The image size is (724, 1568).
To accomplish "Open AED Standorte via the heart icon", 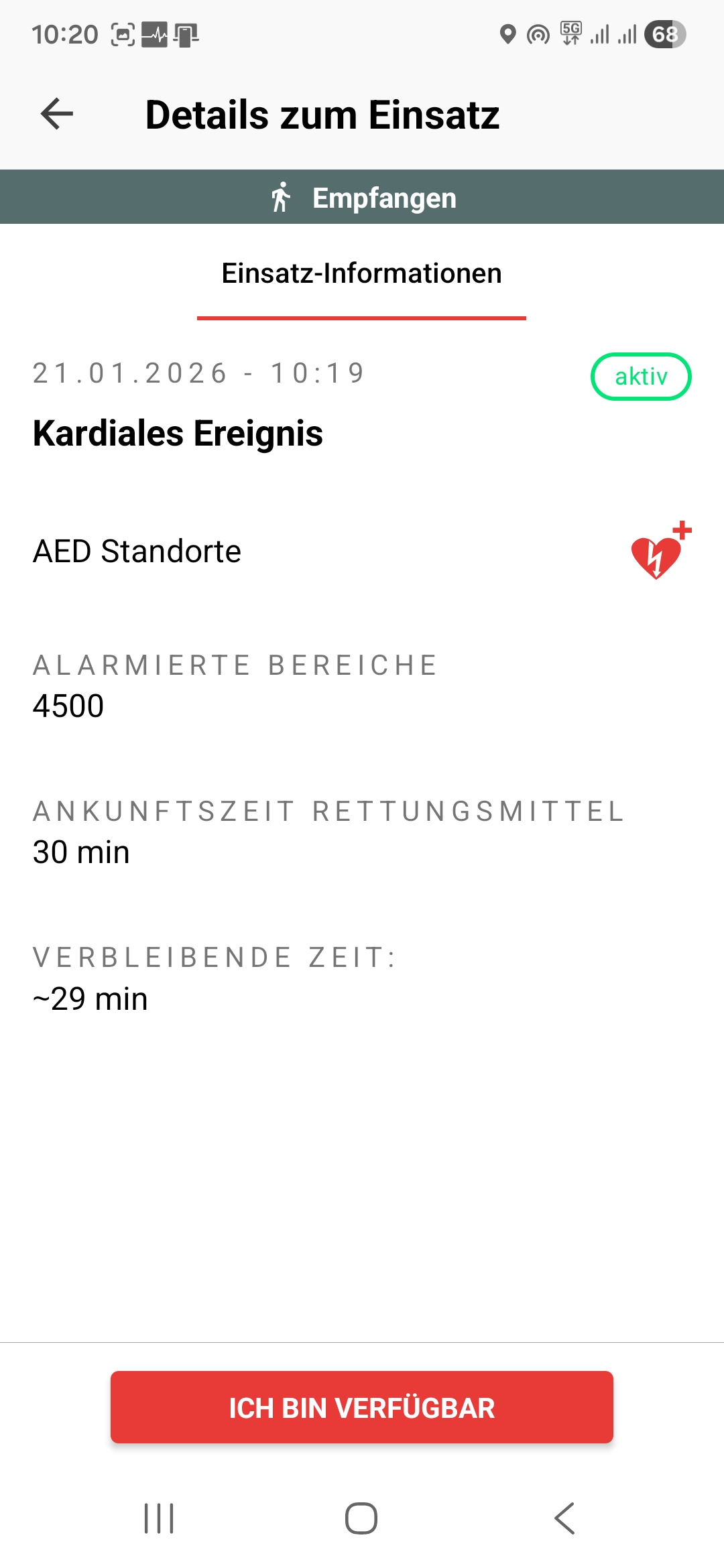I will pyautogui.click(x=660, y=552).
